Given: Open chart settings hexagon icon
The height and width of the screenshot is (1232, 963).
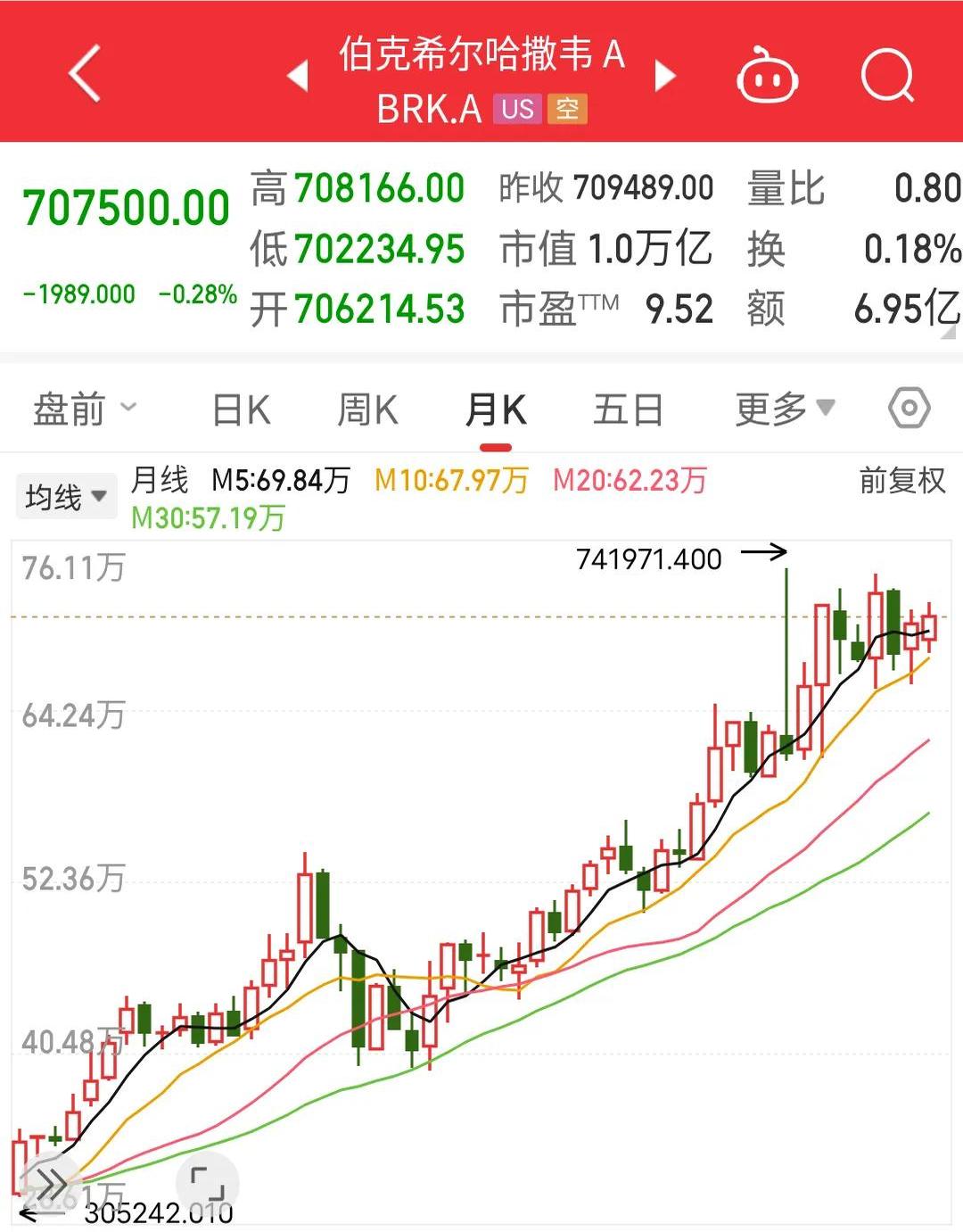Looking at the screenshot, I should [909, 409].
